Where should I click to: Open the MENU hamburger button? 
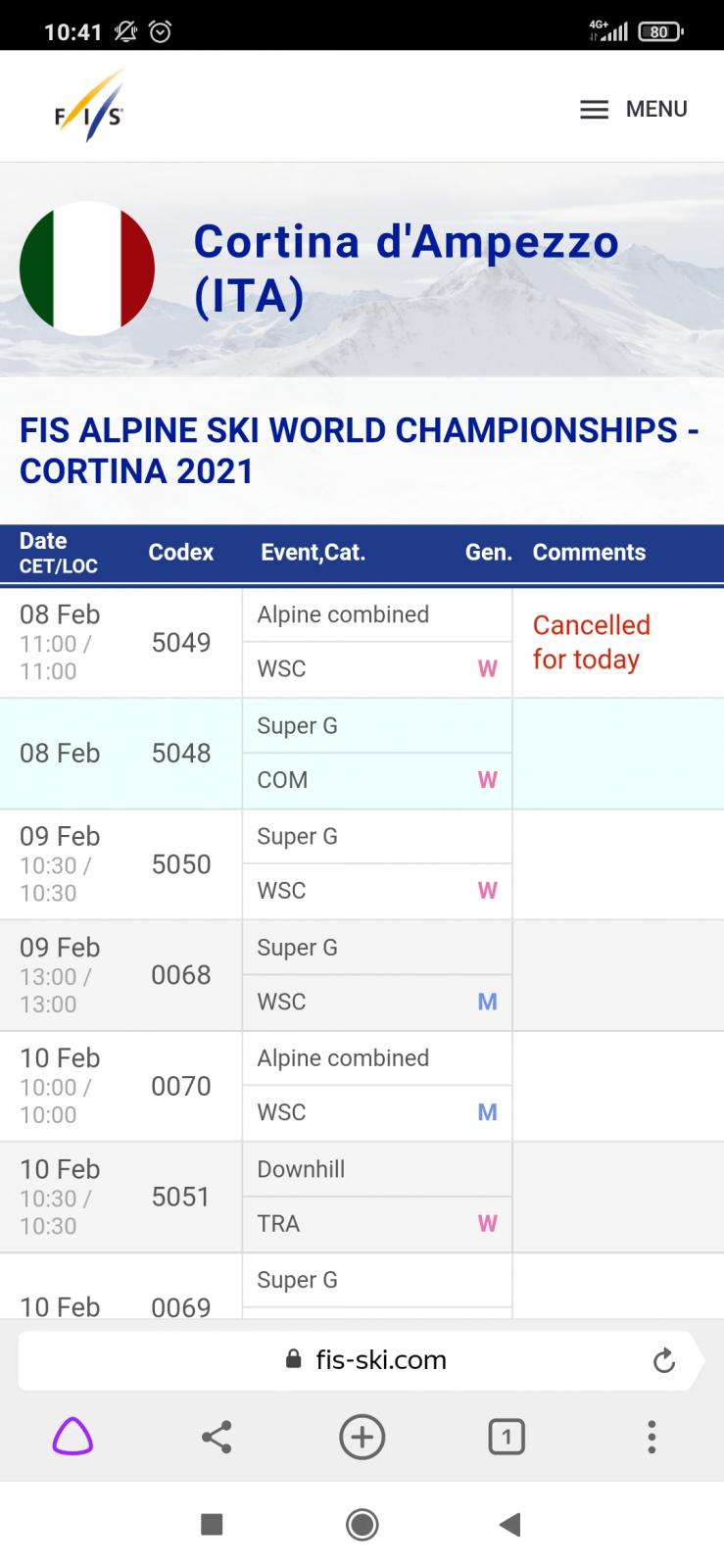coord(633,109)
